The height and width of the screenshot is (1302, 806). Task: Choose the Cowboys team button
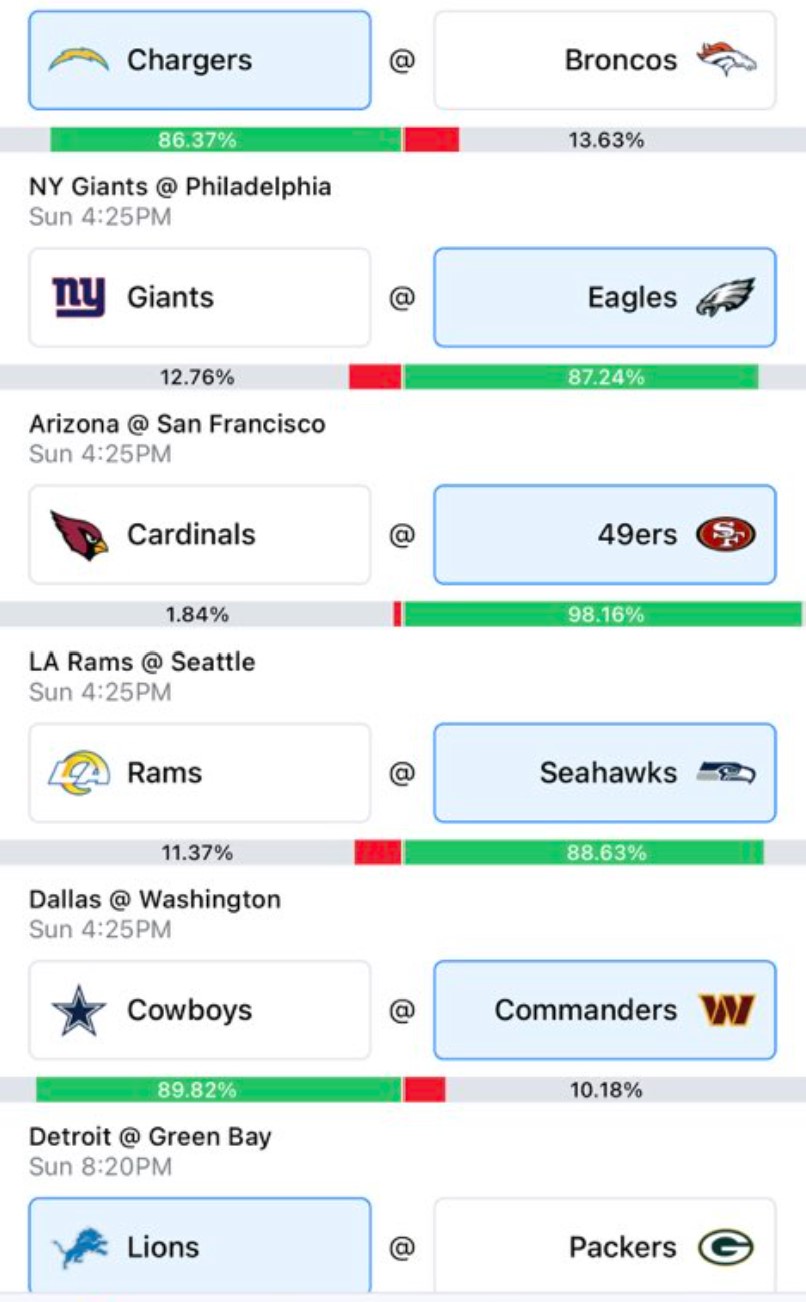point(200,1010)
